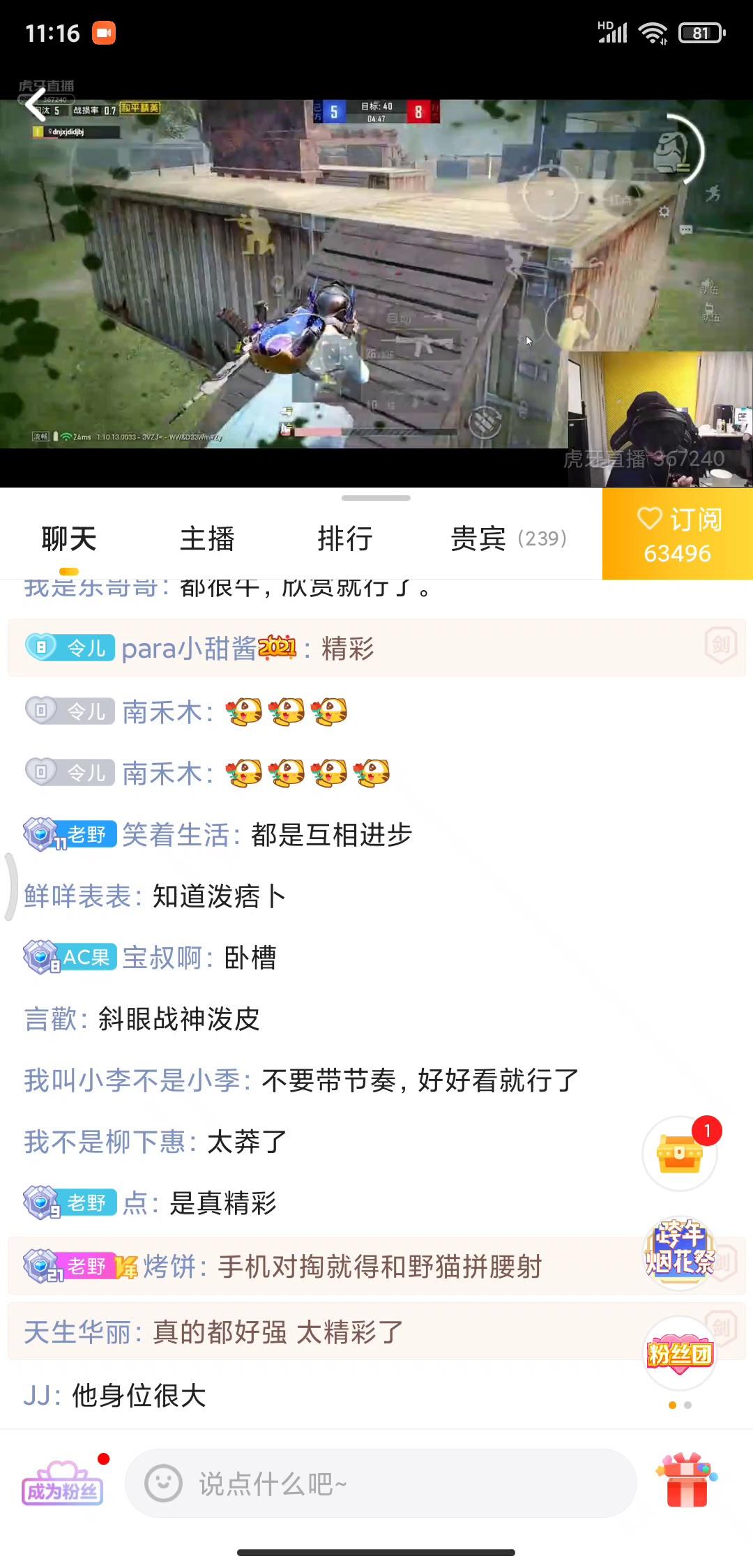Open the gift box panel
753x1568 pixels.
pos(687,1481)
